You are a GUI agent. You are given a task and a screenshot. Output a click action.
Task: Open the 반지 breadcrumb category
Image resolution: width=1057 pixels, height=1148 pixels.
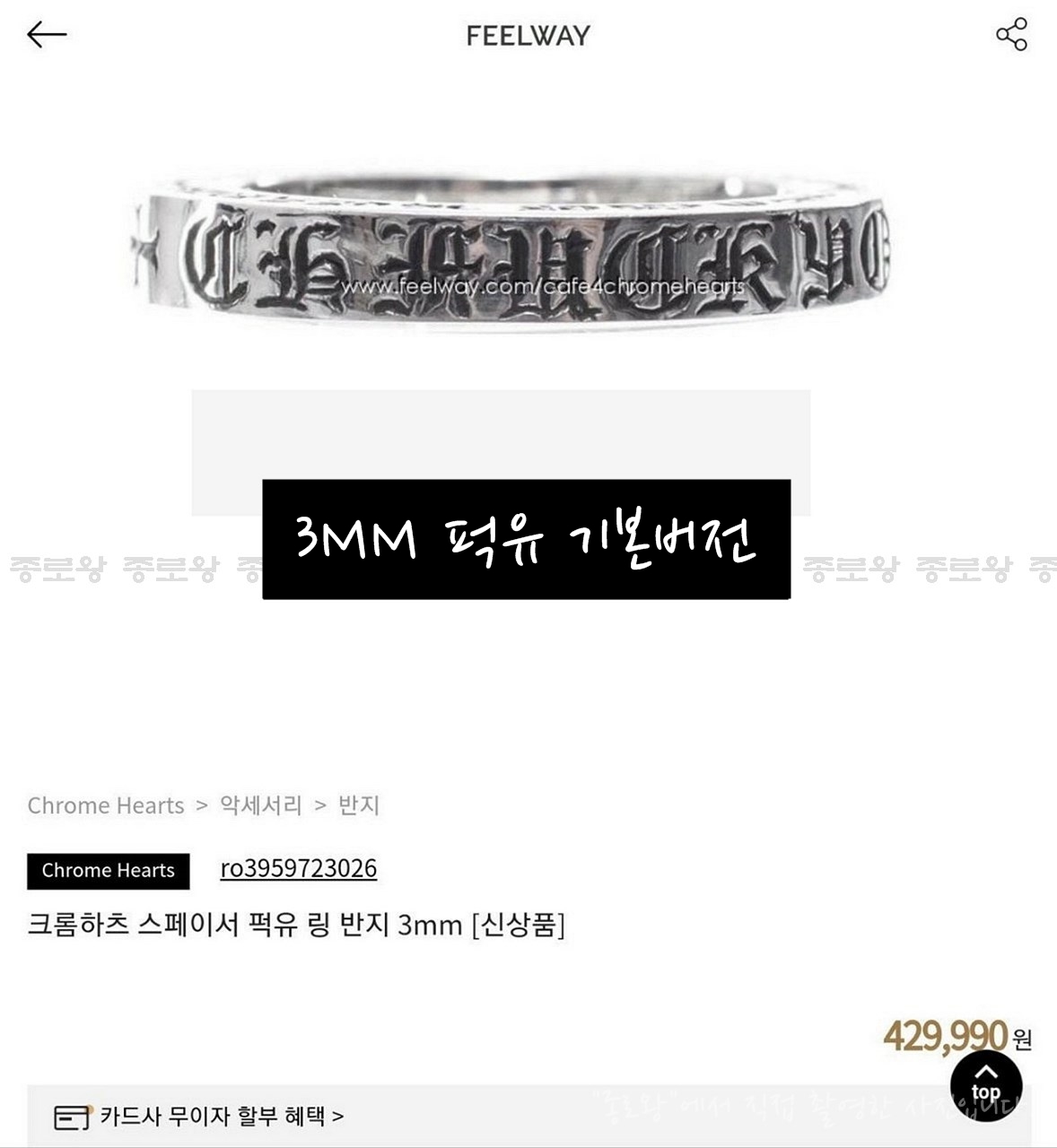click(359, 805)
